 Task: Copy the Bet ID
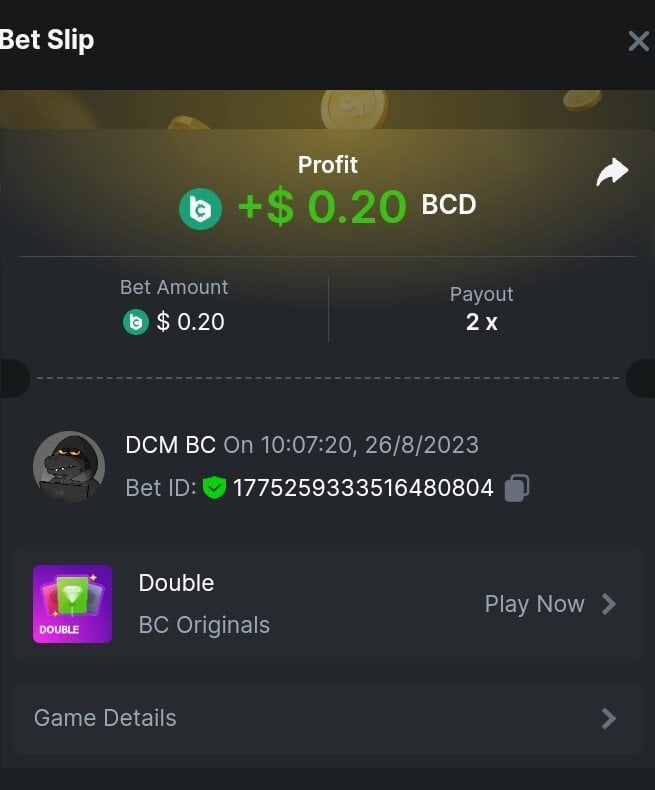pyautogui.click(x=516, y=488)
